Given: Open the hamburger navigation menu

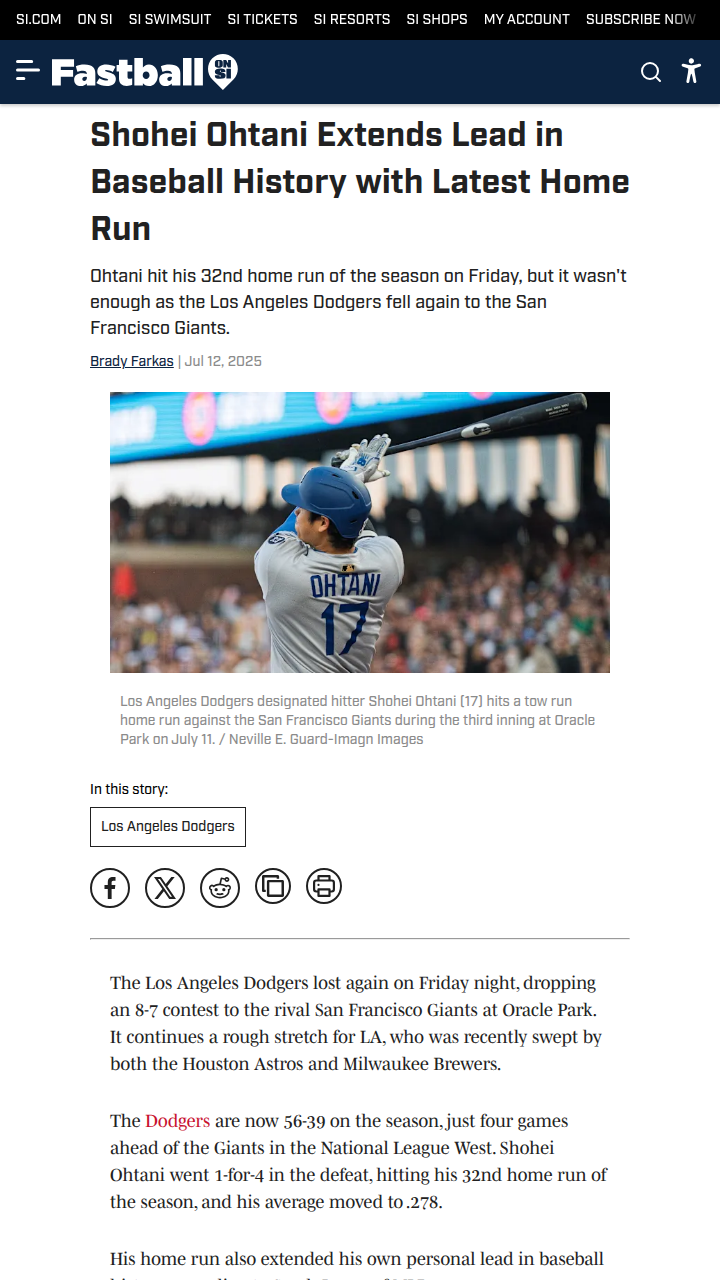Looking at the screenshot, I should (x=28, y=71).
